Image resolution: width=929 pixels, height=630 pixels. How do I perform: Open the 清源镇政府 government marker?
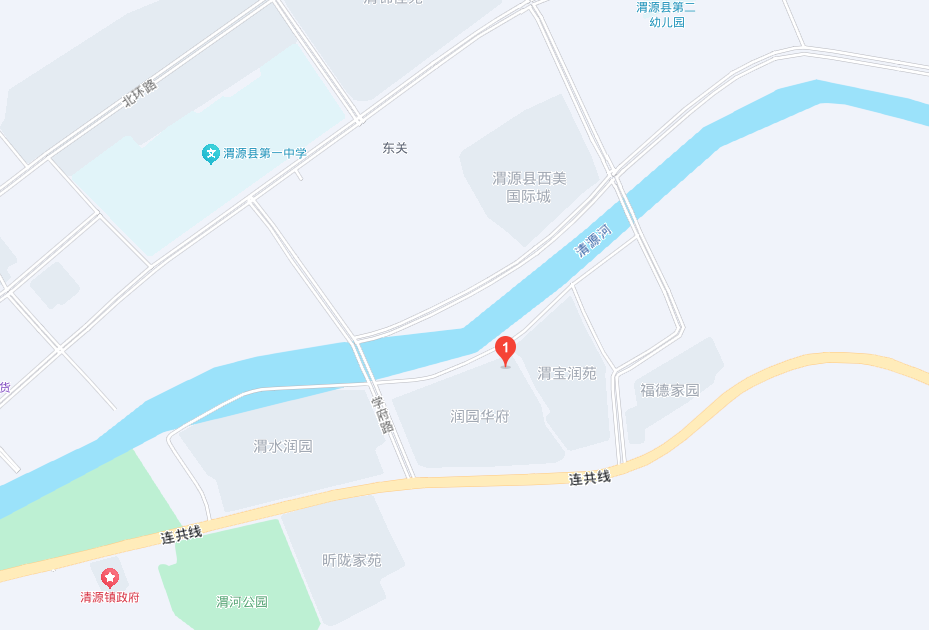pos(110,577)
